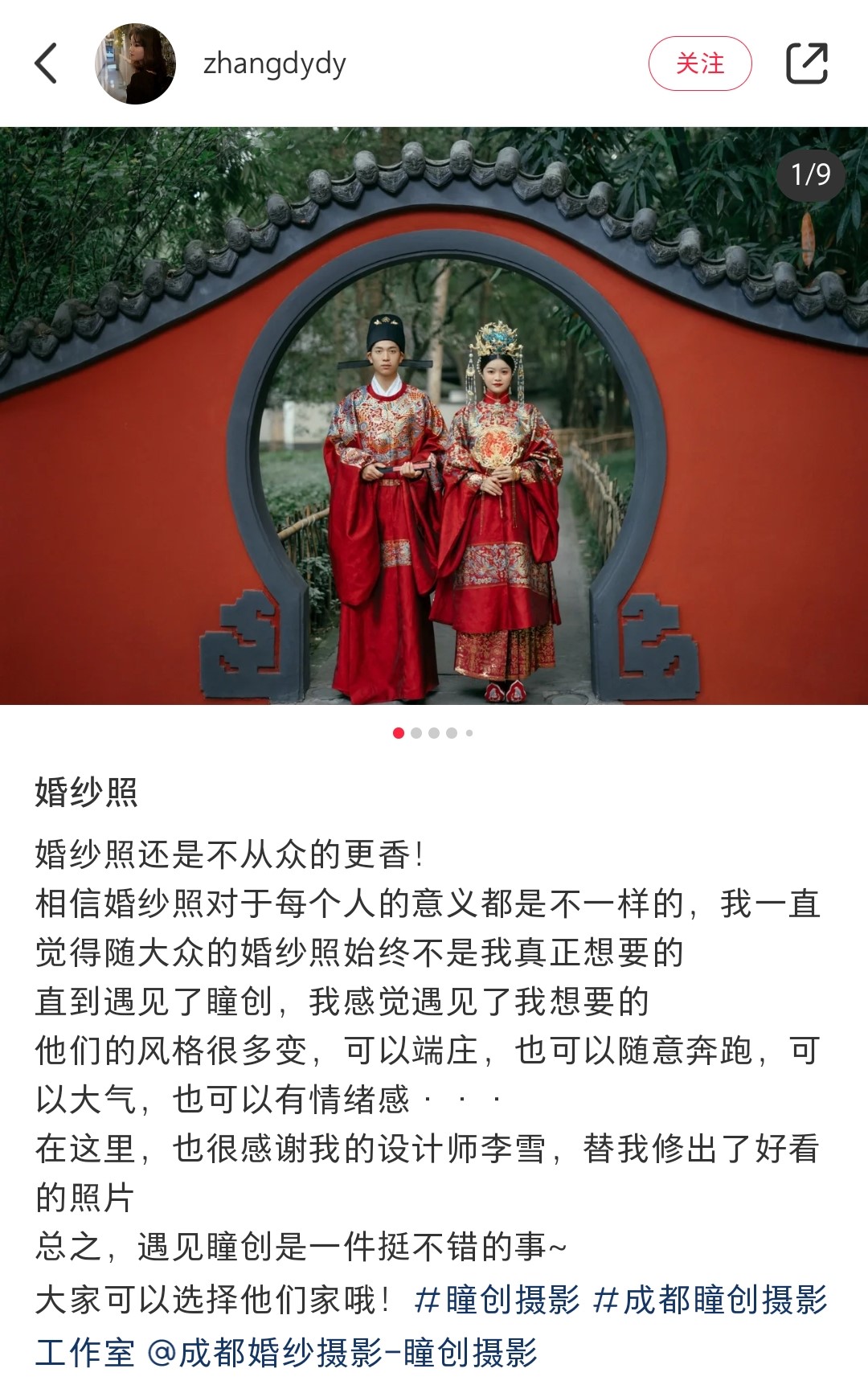Follow zhangdydy with the 关注 button
This screenshot has width=868, height=1393.
pyautogui.click(x=699, y=64)
